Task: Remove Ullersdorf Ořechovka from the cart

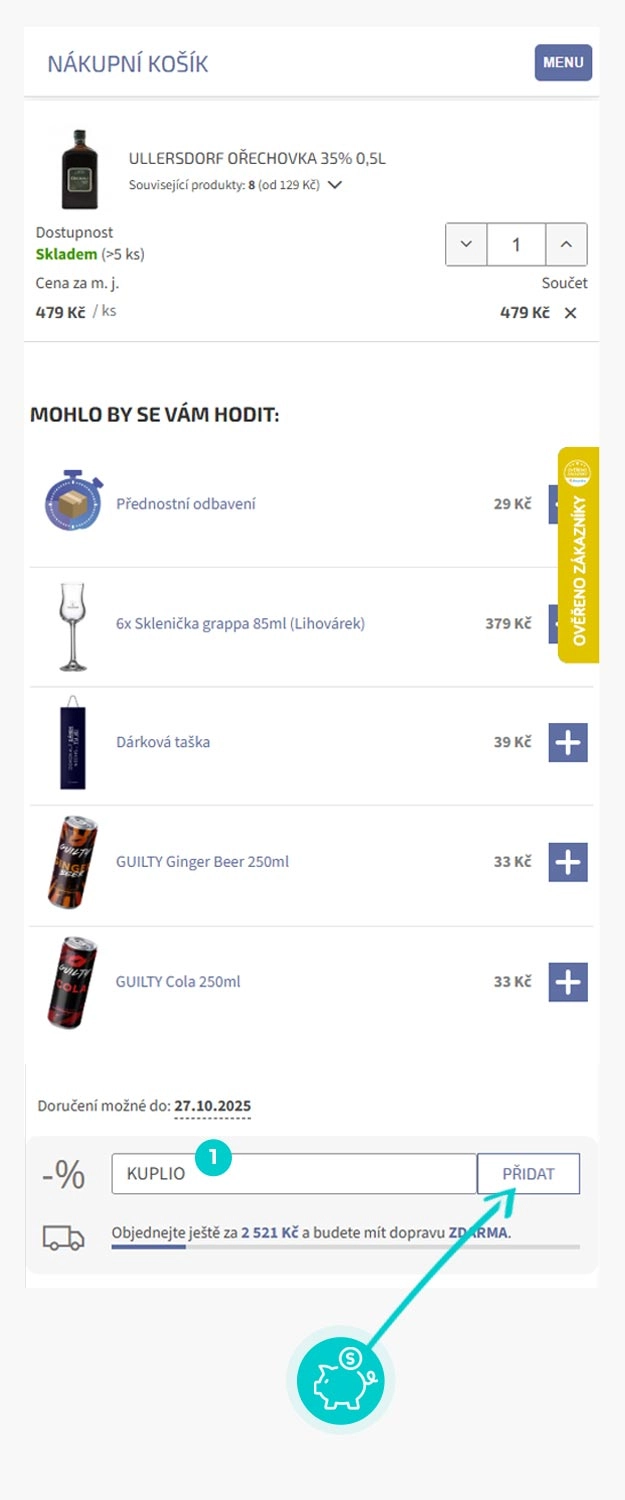Action: (x=570, y=313)
